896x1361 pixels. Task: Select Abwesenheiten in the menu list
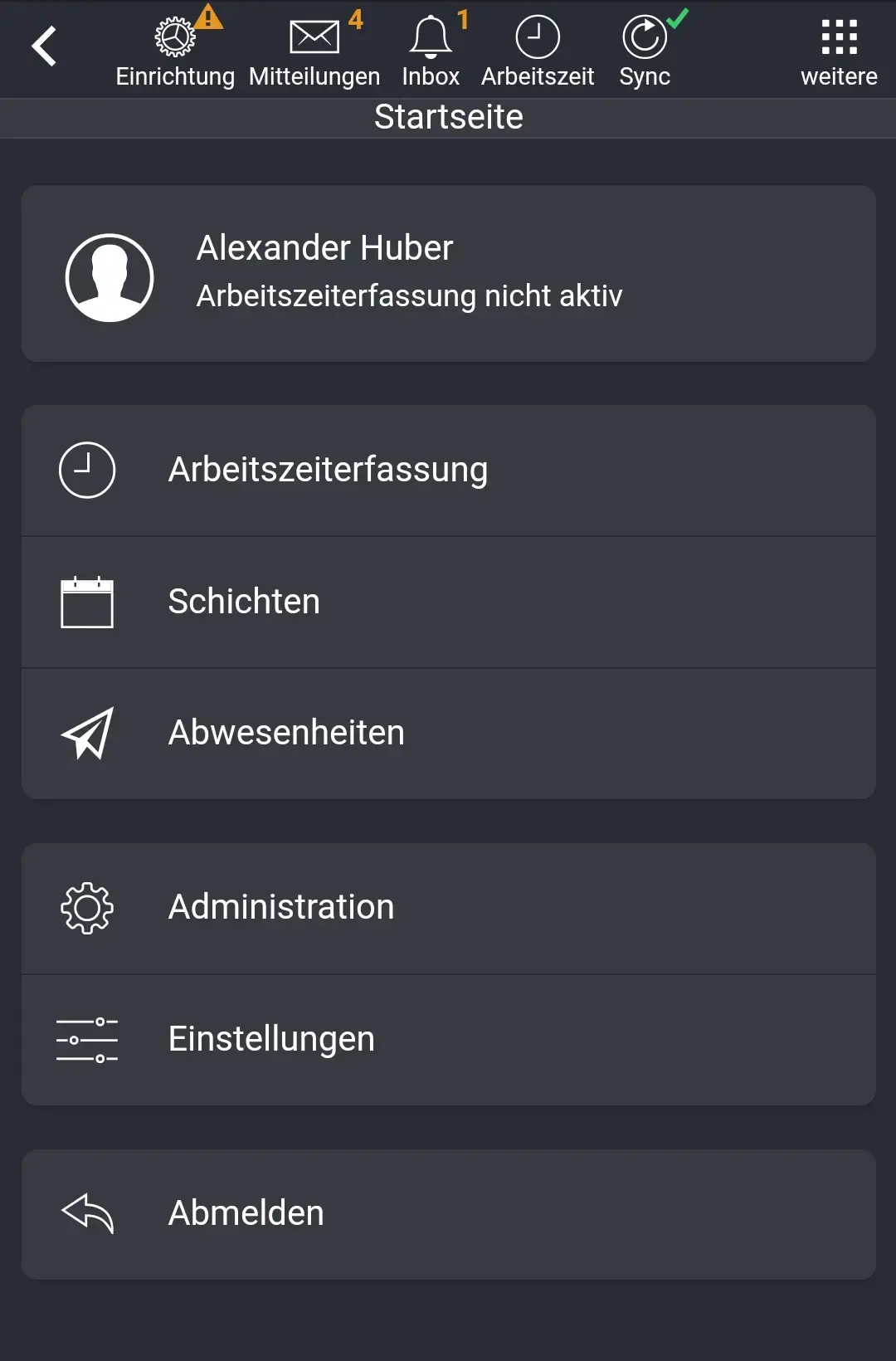(x=286, y=732)
